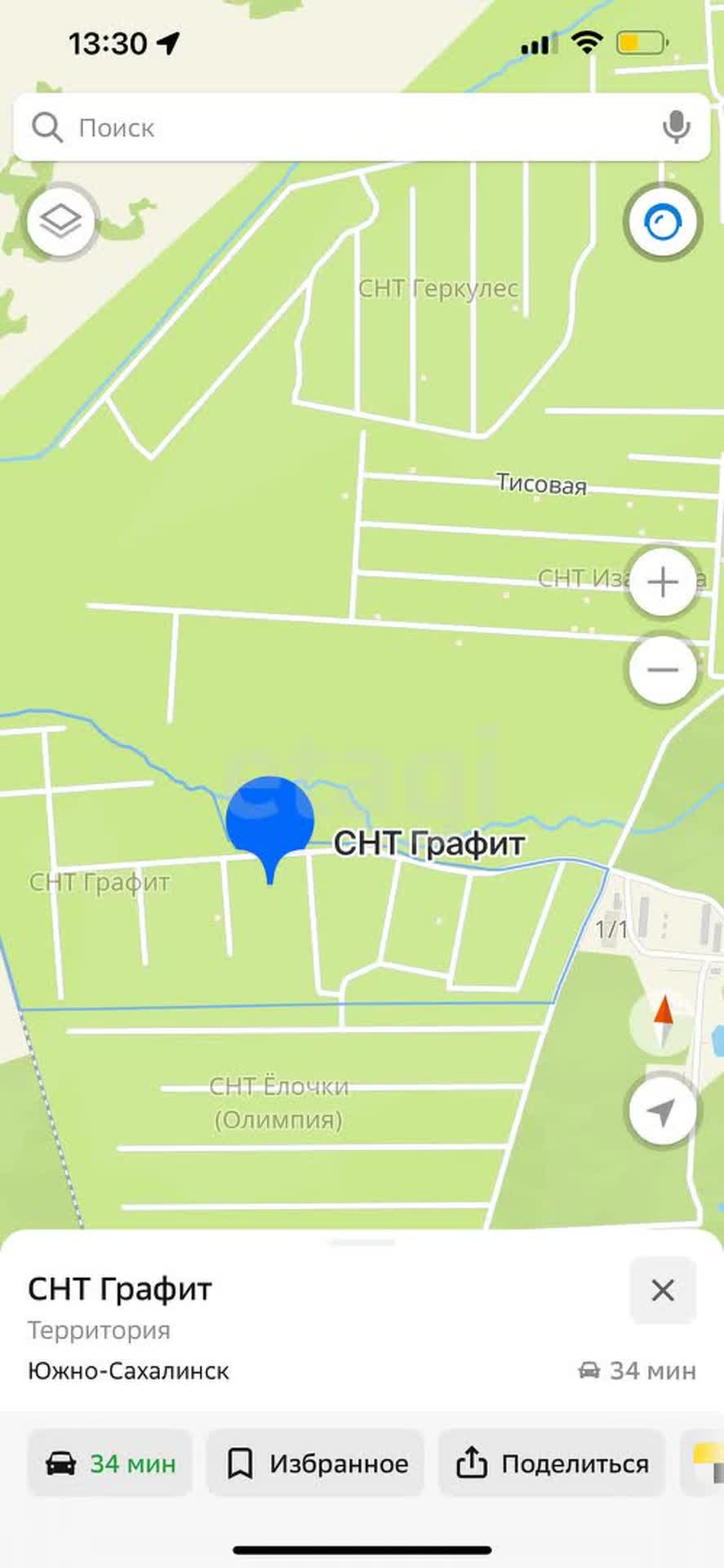Share the place via Поделиться
The image size is (724, 1568).
click(x=553, y=1463)
